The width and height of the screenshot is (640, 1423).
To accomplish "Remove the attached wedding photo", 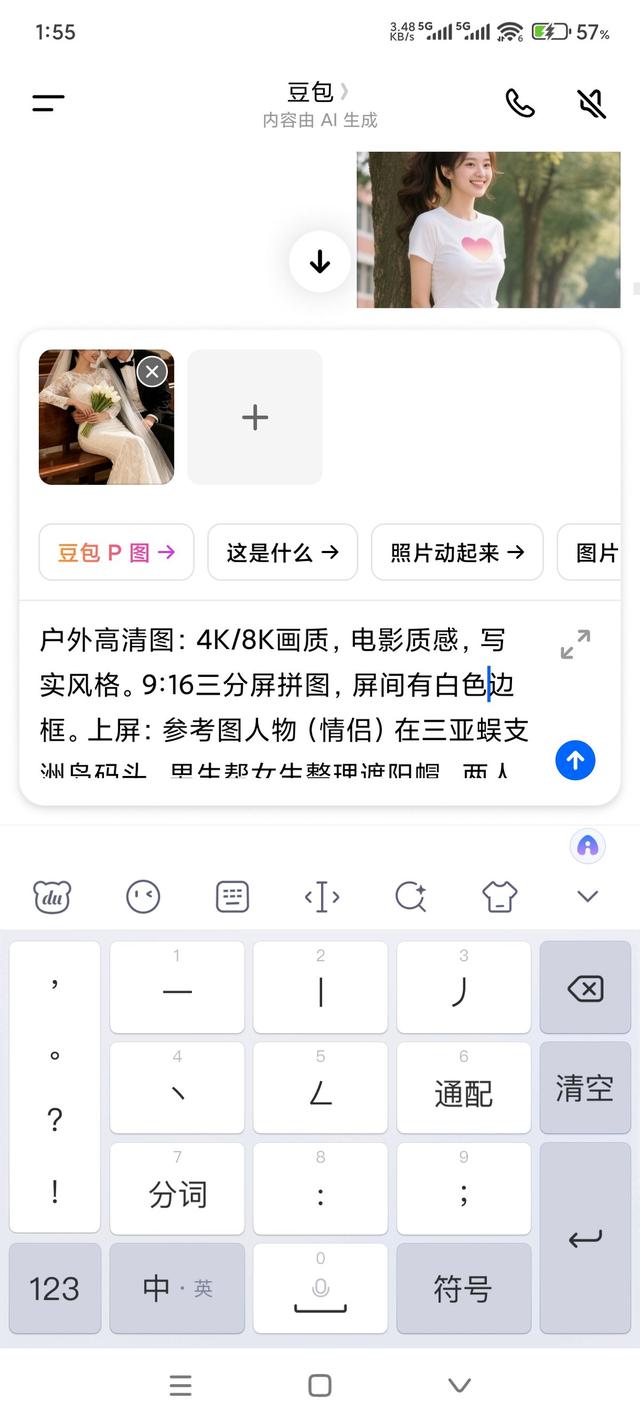I will point(151,373).
